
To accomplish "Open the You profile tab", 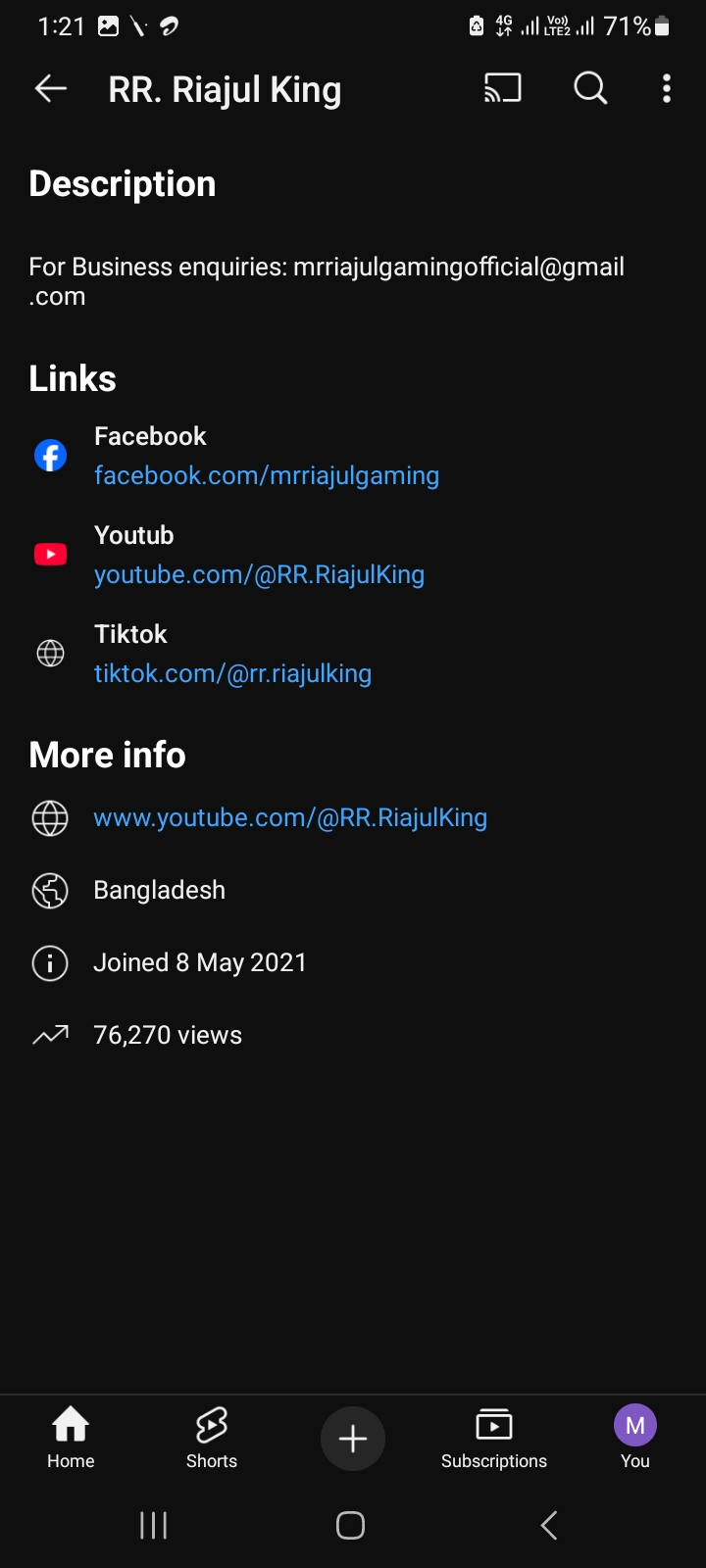I will 635,1437.
